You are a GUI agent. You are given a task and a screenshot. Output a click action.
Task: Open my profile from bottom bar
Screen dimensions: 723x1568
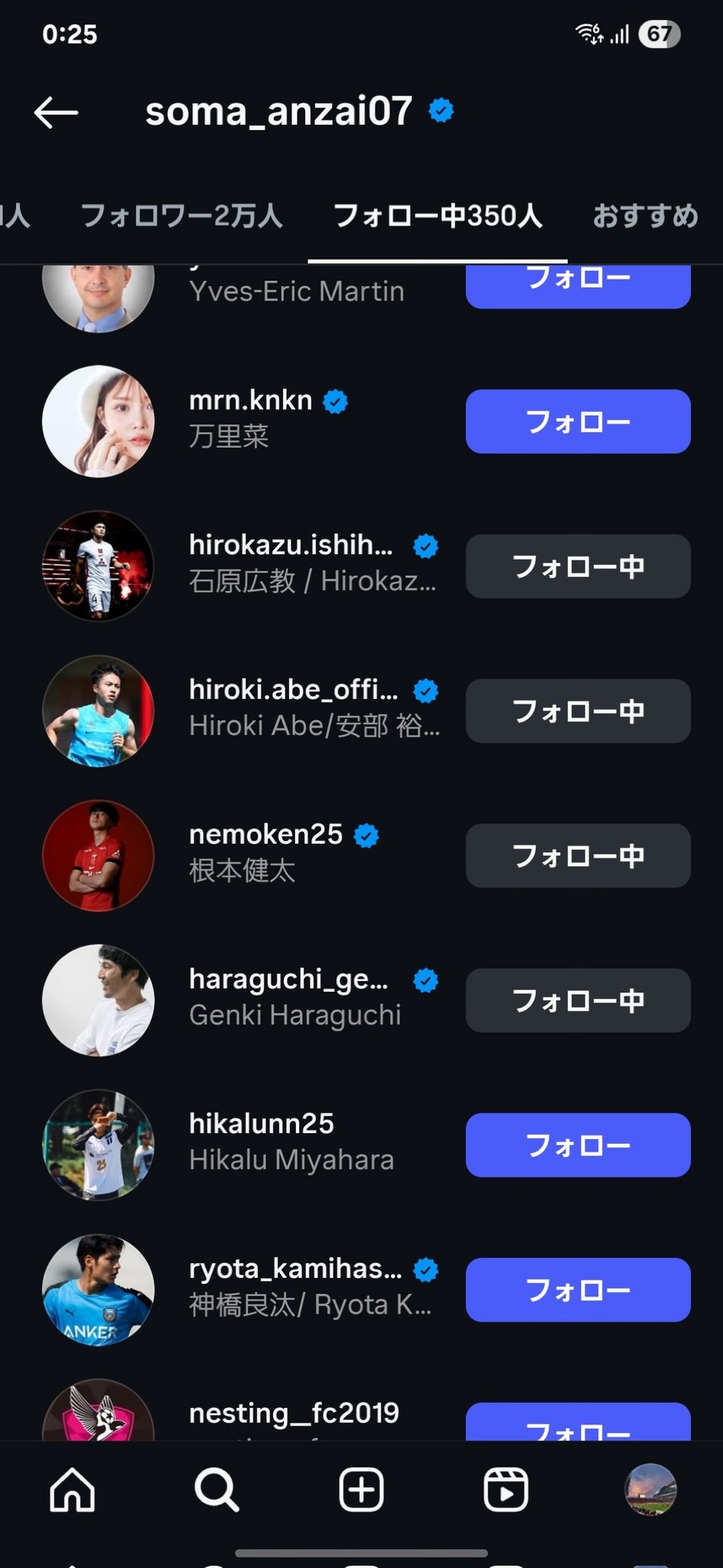click(651, 1490)
